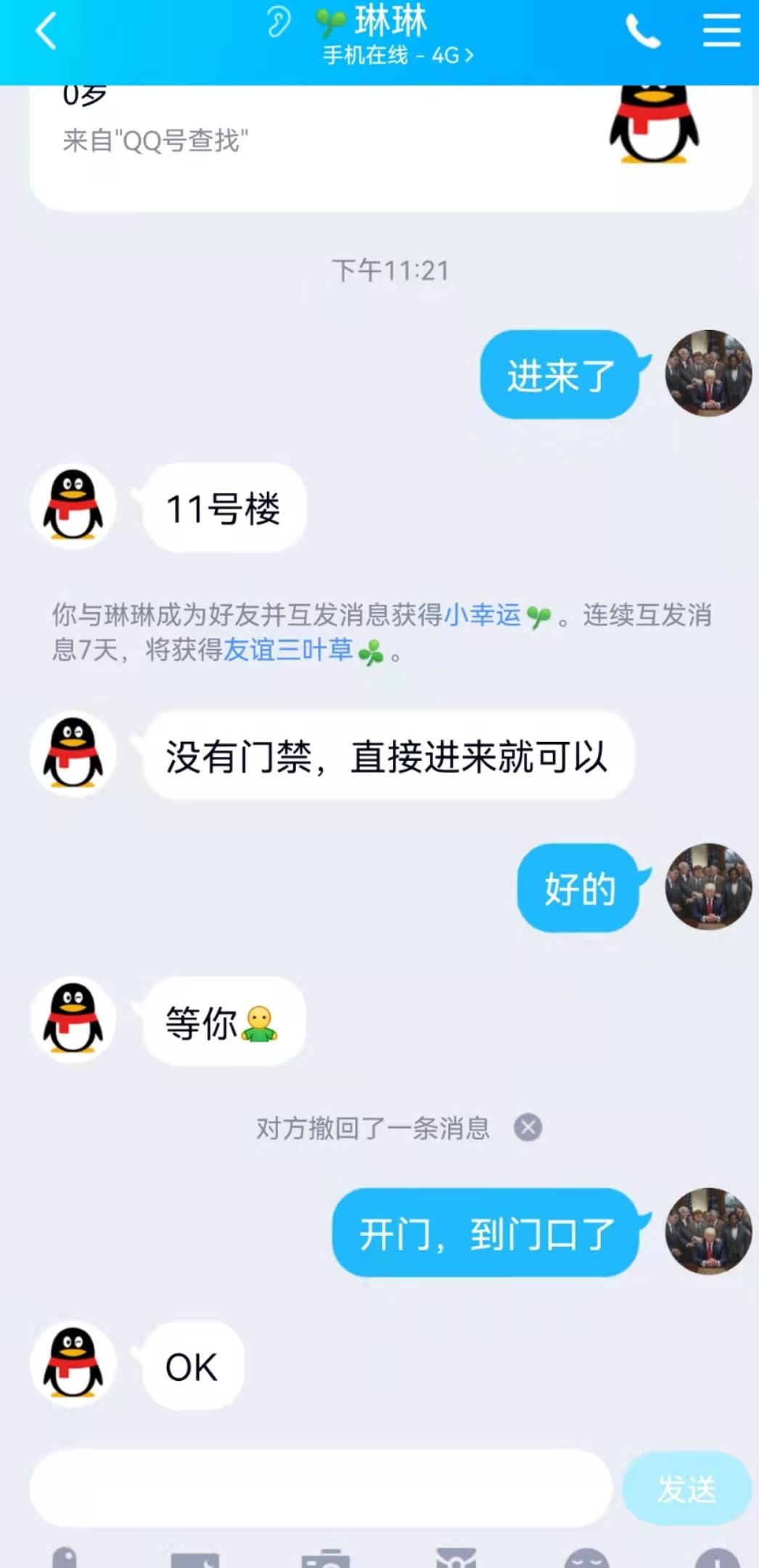This screenshot has height=1568, width=759.
Task: Tap the 发送 send button
Action: point(686,1489)
